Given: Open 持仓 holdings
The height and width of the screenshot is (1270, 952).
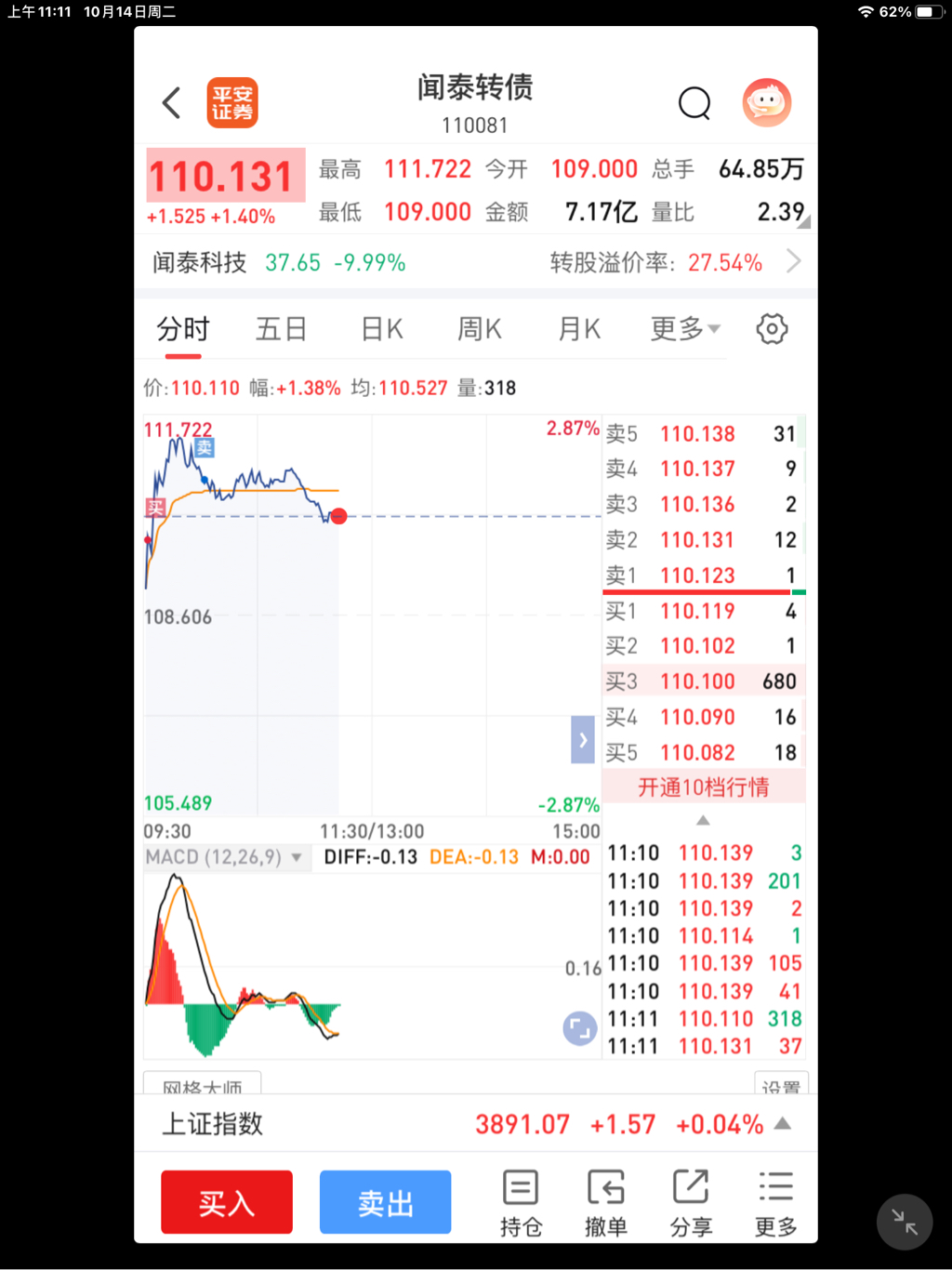Looking at the screenshot, I should click(x=521, y=1203).
